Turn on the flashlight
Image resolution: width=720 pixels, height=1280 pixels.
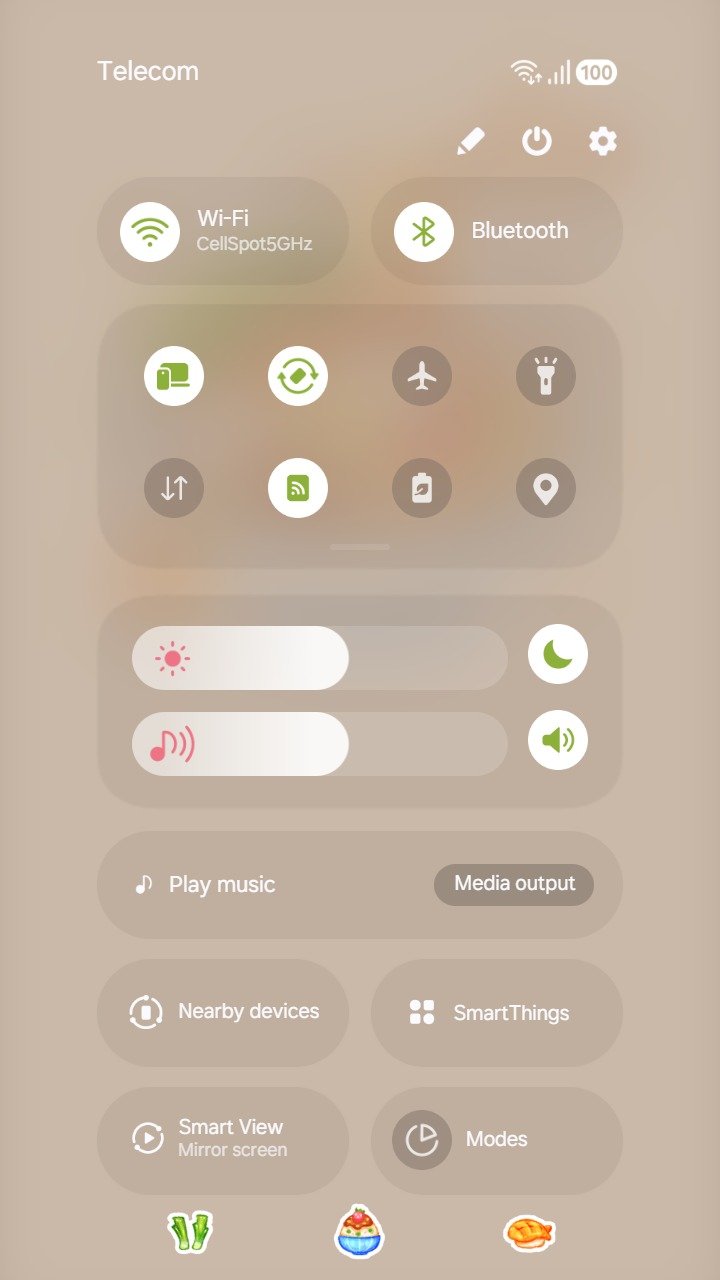(546, 377)
